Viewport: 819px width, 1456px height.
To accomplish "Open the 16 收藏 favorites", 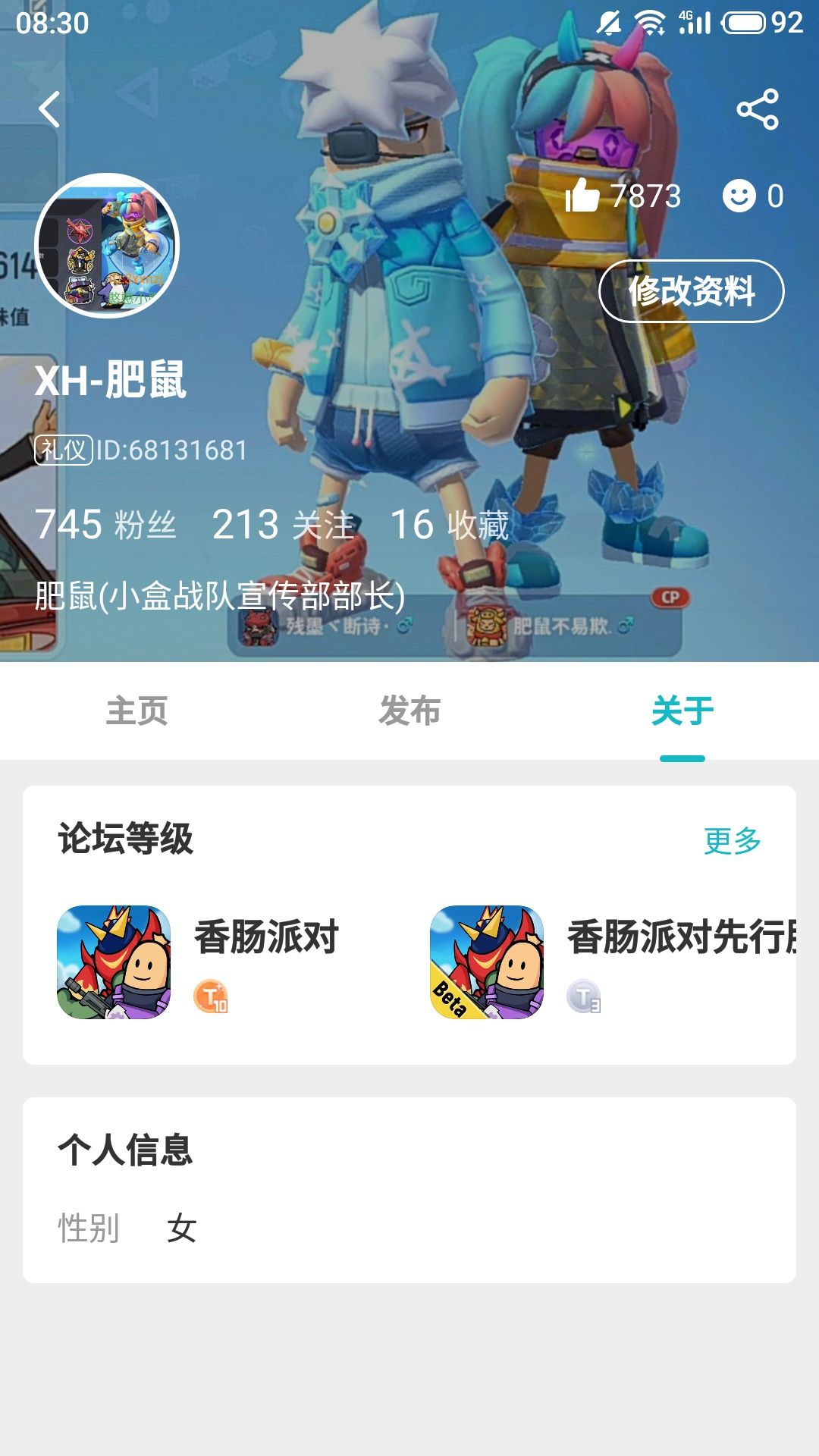I will (x=449, y=525).
